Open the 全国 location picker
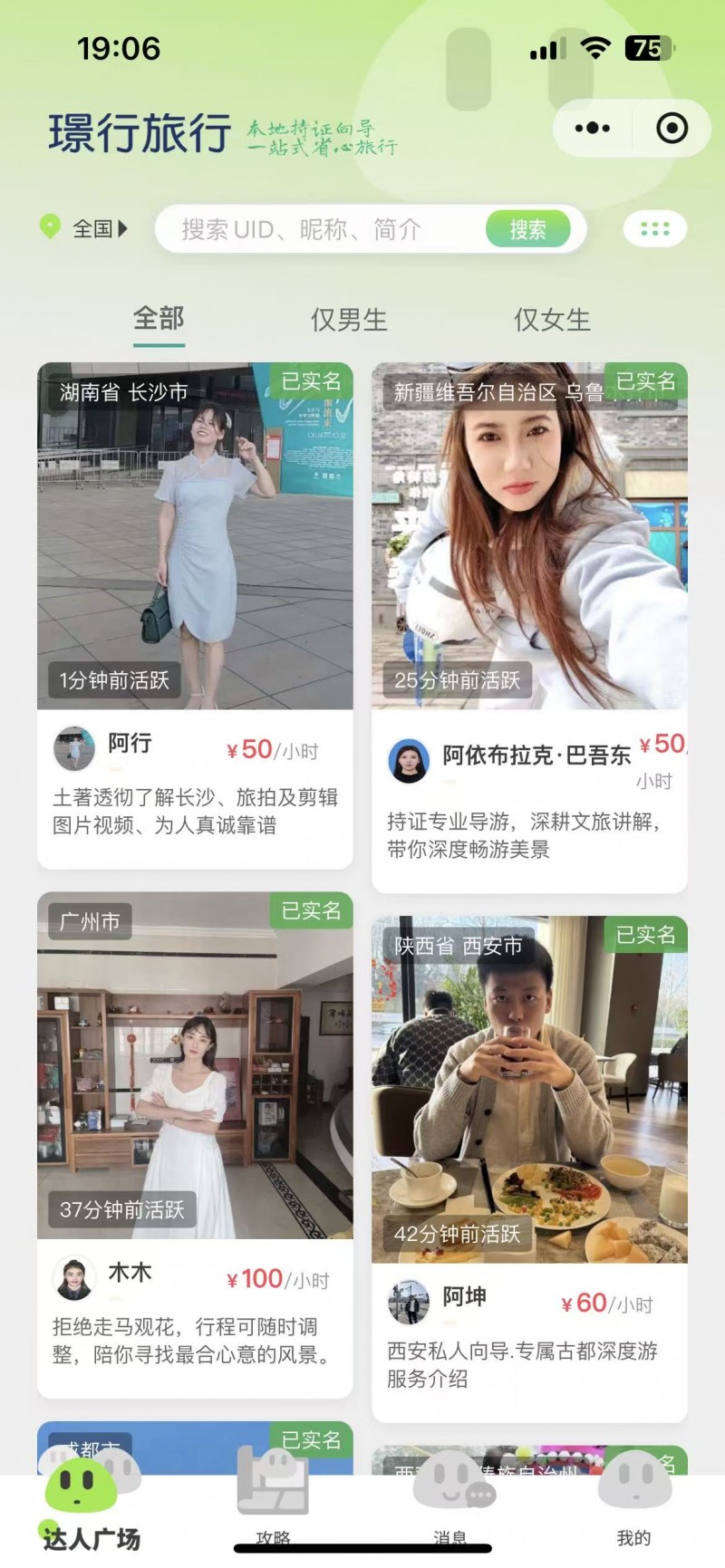This screenshot has width=725, height=1568. [86, 228]
